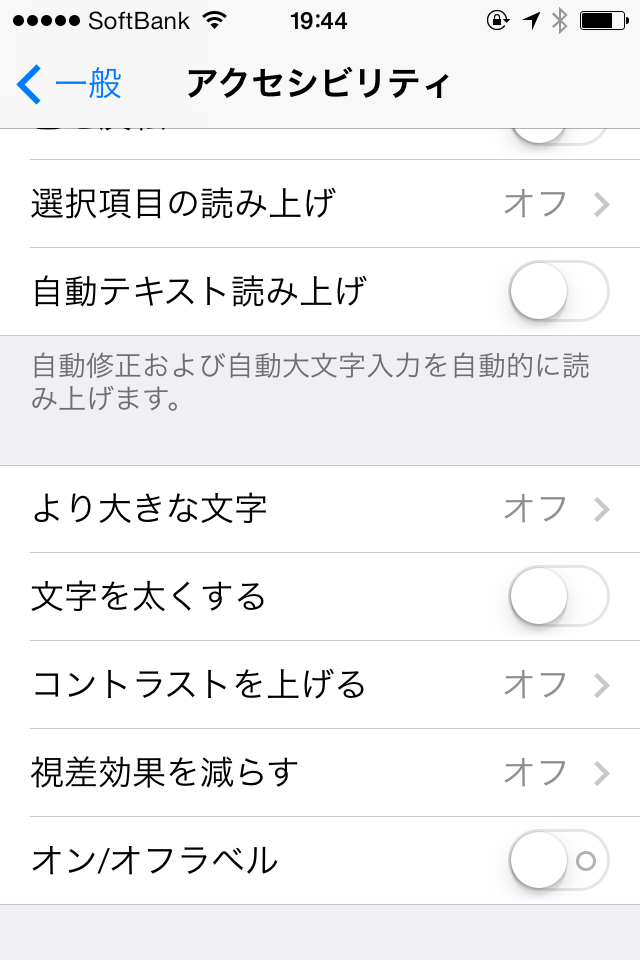640x960 pixels.
Task: Enable 文字を太くする switch
Action: (558, 596)
